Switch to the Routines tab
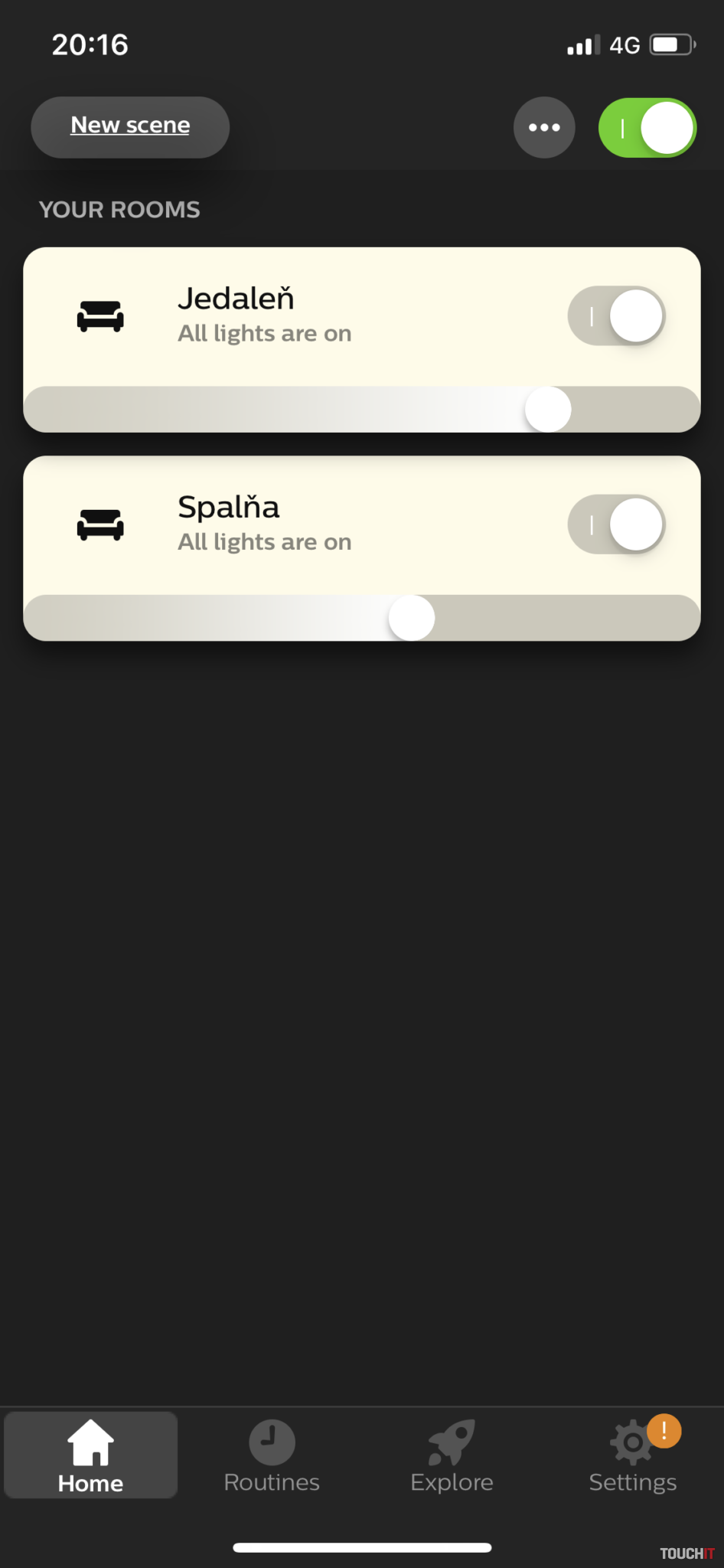This screenshot has width=724, height=1568. click(272, 1456)
